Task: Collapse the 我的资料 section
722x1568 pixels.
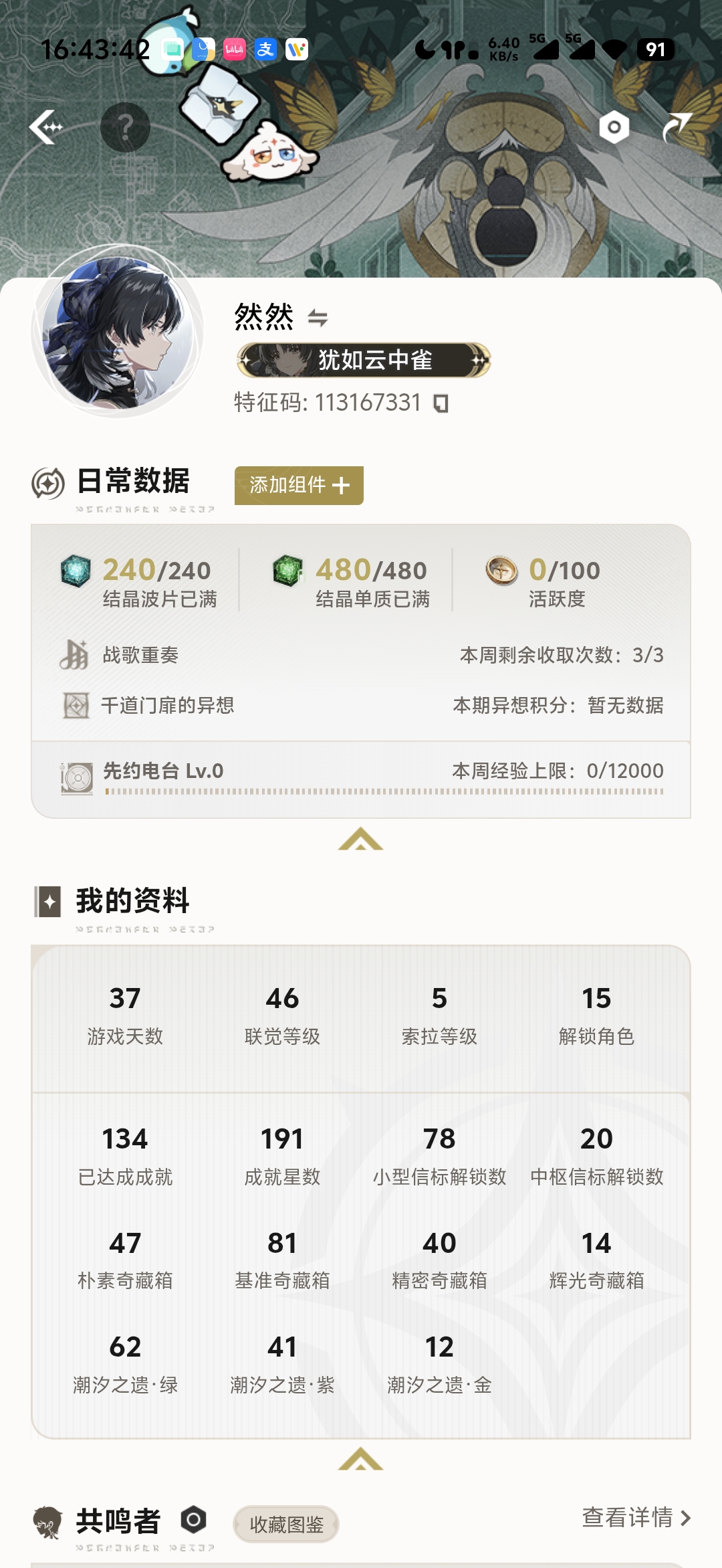Action: pos(360,1458)
